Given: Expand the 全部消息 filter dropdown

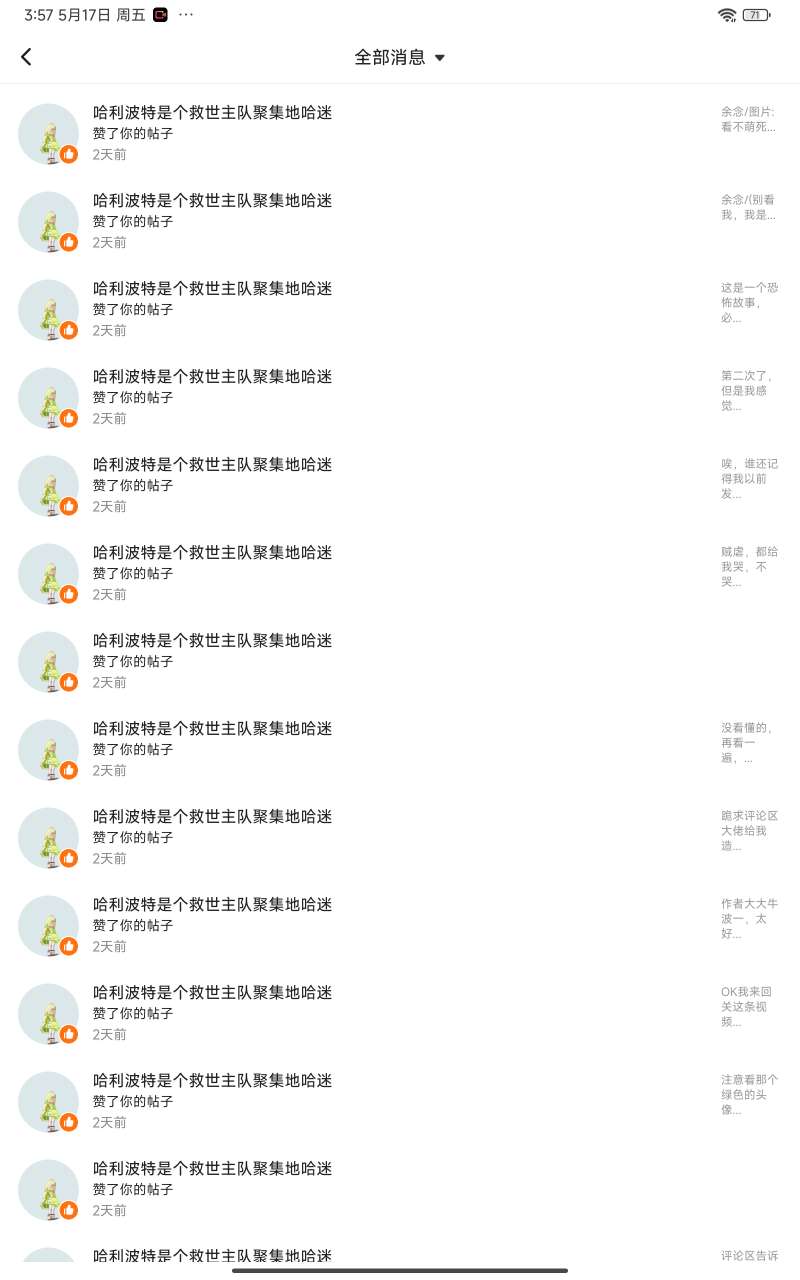Looking at the screenshot, I should point(400,57).
